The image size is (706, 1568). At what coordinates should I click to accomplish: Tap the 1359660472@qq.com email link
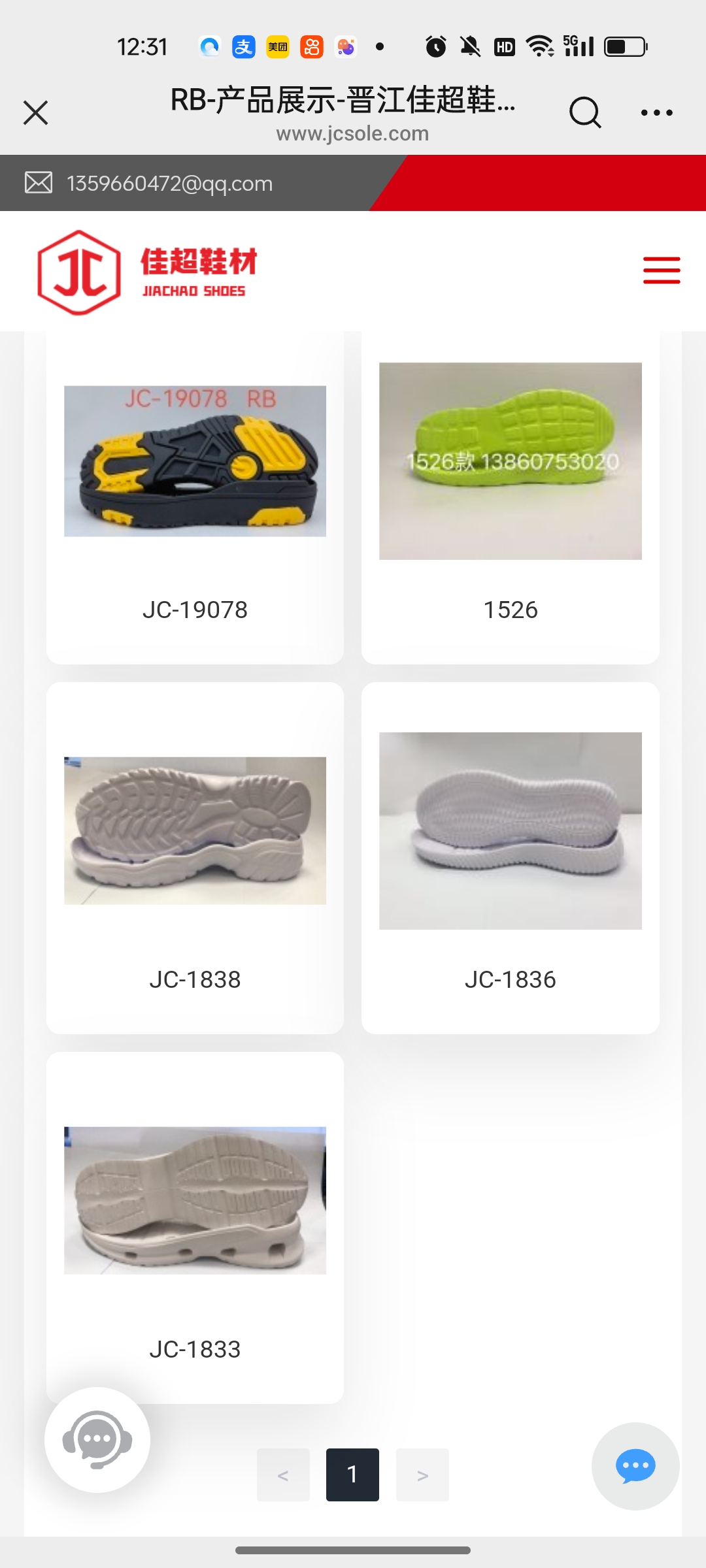169,184
